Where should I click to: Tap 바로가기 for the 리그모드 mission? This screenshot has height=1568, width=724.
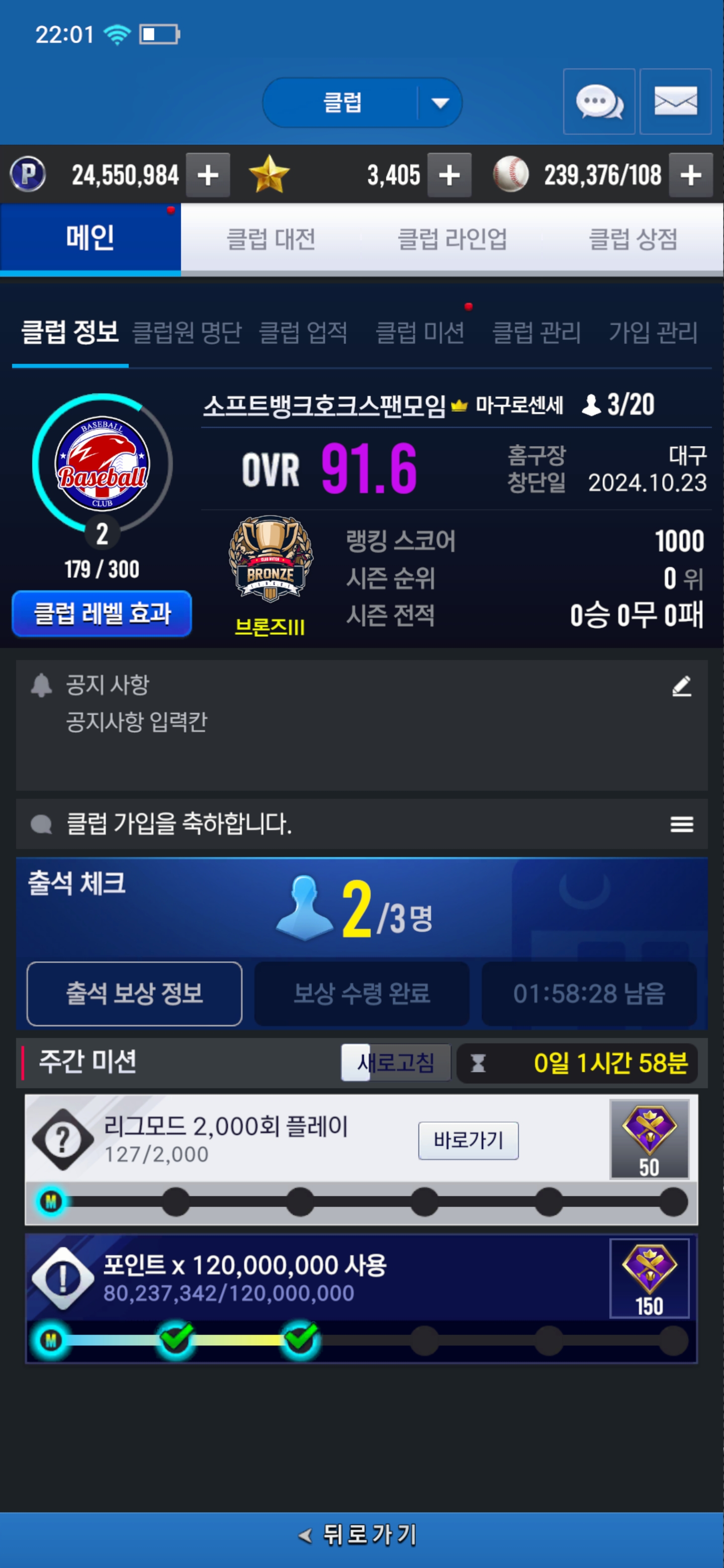[468, 1140]
